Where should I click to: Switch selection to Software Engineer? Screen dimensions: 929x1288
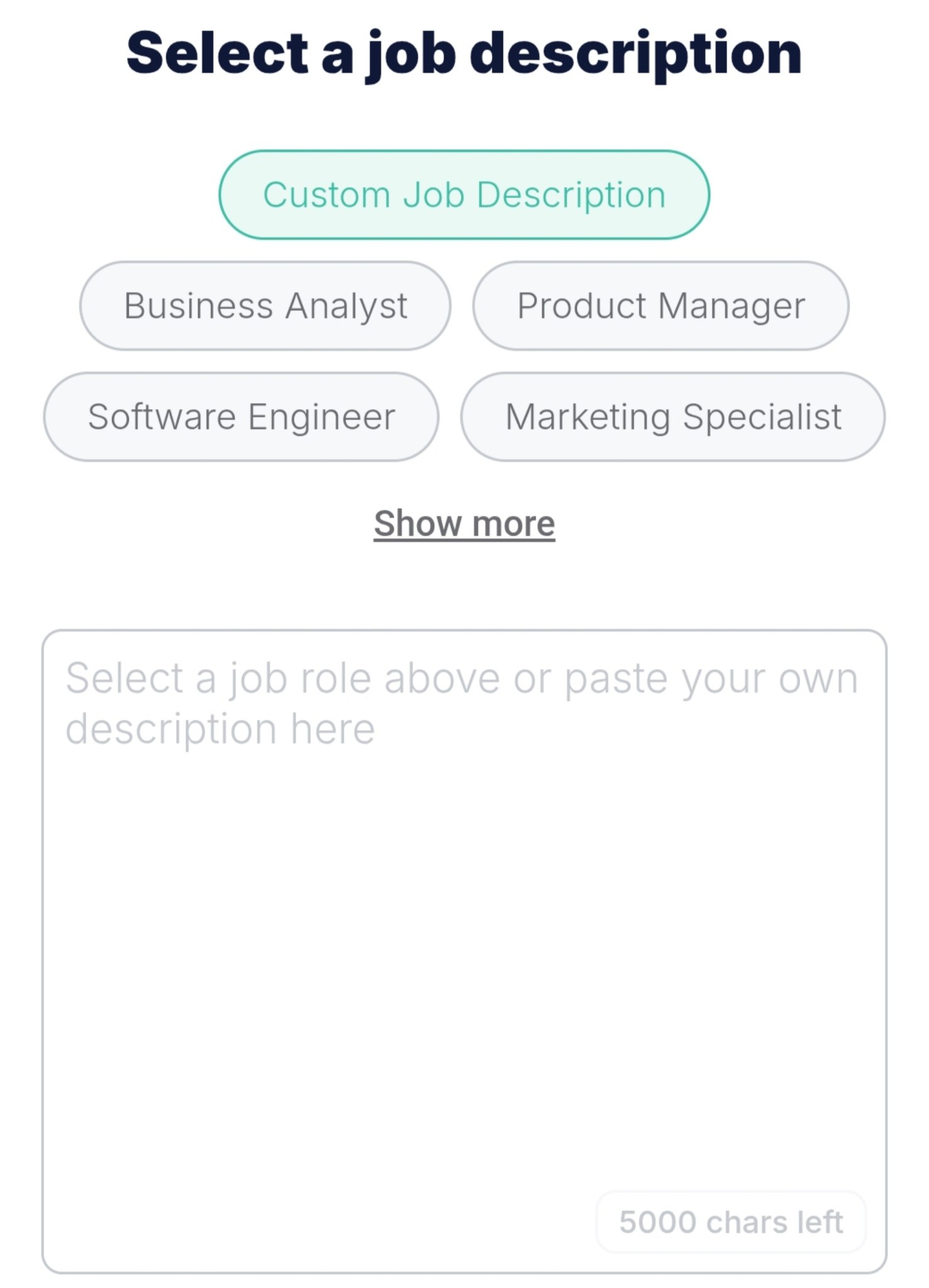tap(242, 416)
